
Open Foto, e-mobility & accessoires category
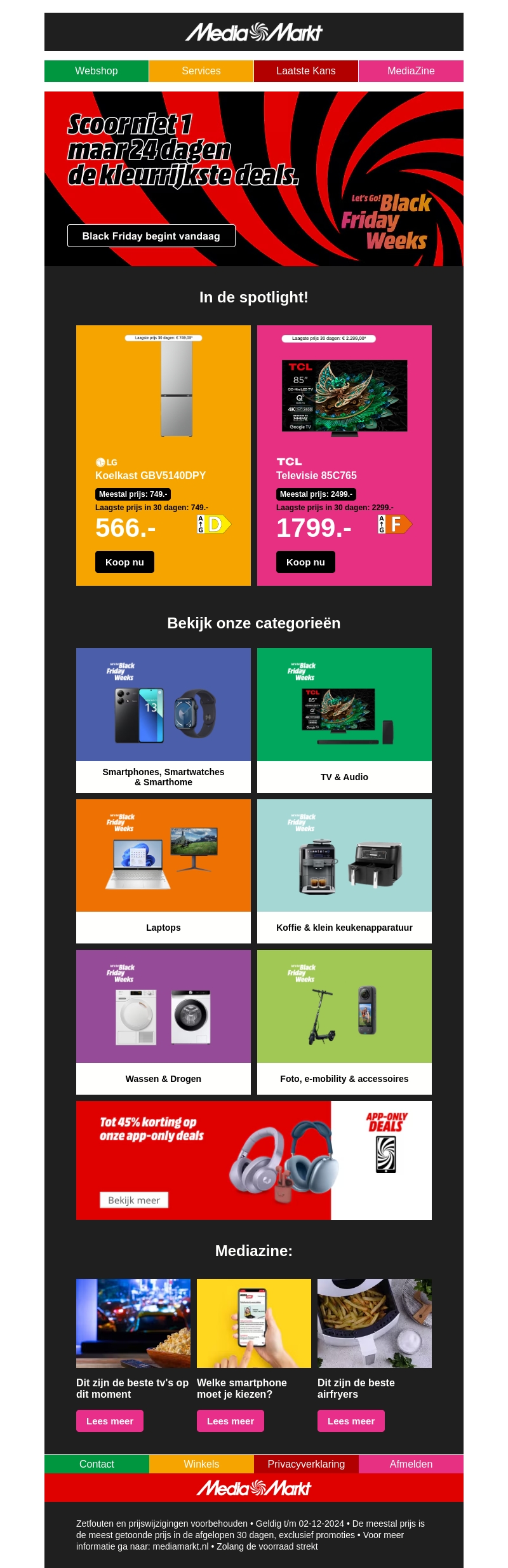pos(344,1021)
